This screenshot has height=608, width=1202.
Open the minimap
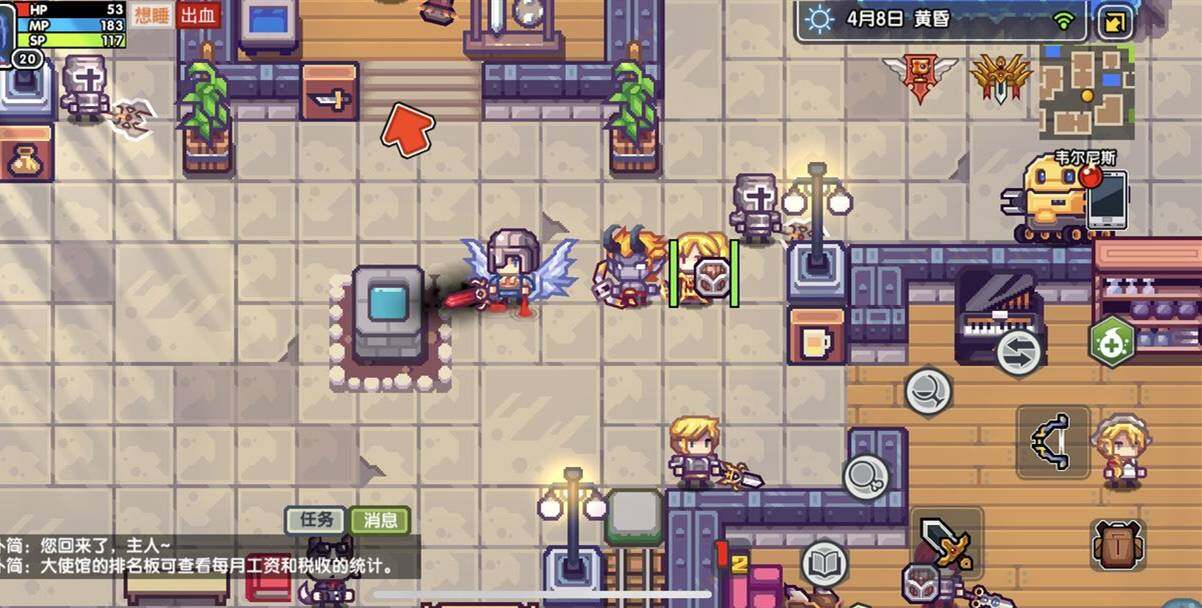tap(1088, 91)
